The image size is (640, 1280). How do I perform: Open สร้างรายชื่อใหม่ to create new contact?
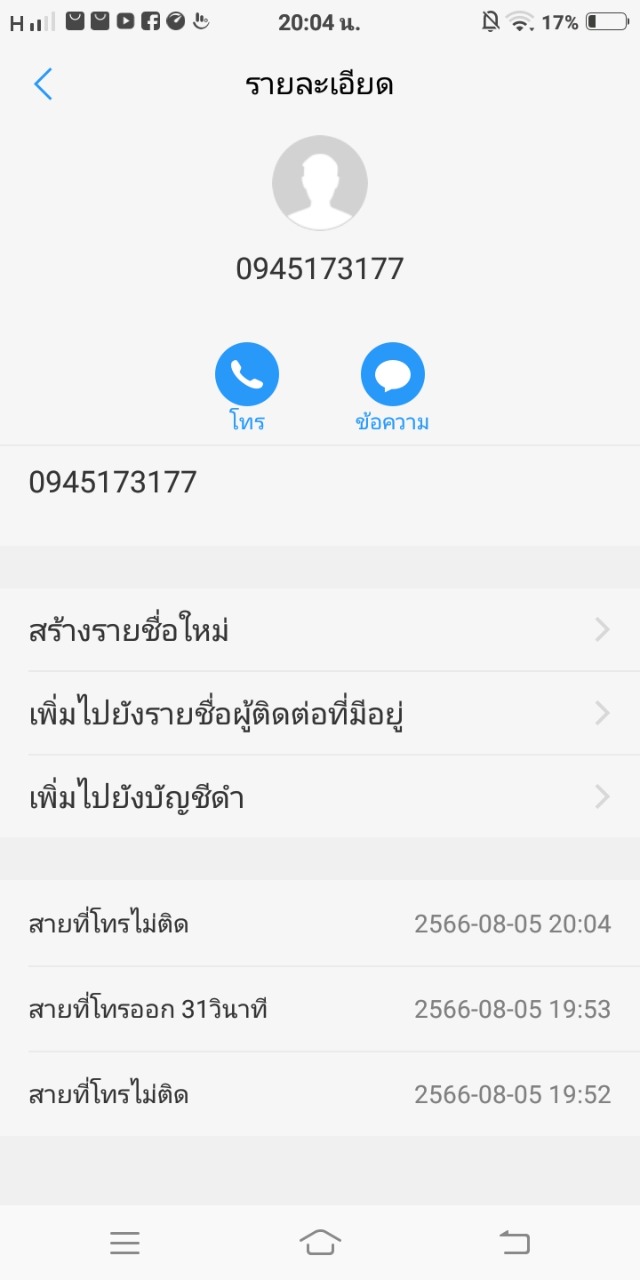[320, 630]
